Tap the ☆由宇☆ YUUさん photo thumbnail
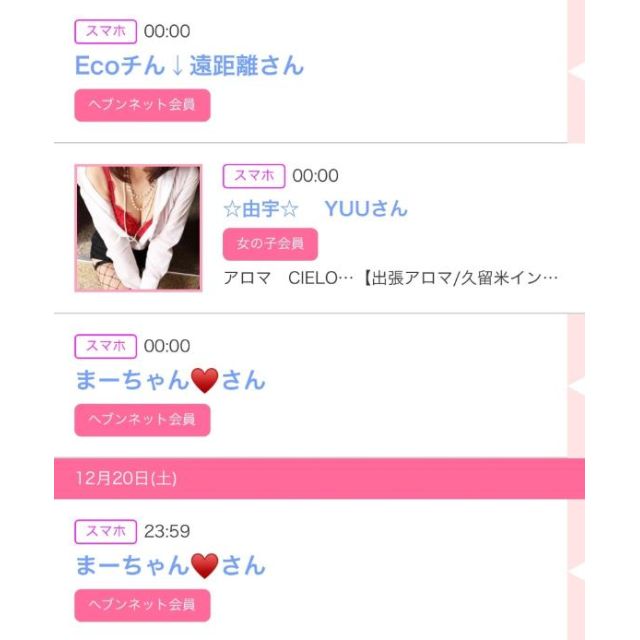Viewport: 640px width, 640px height. point(138,228)
